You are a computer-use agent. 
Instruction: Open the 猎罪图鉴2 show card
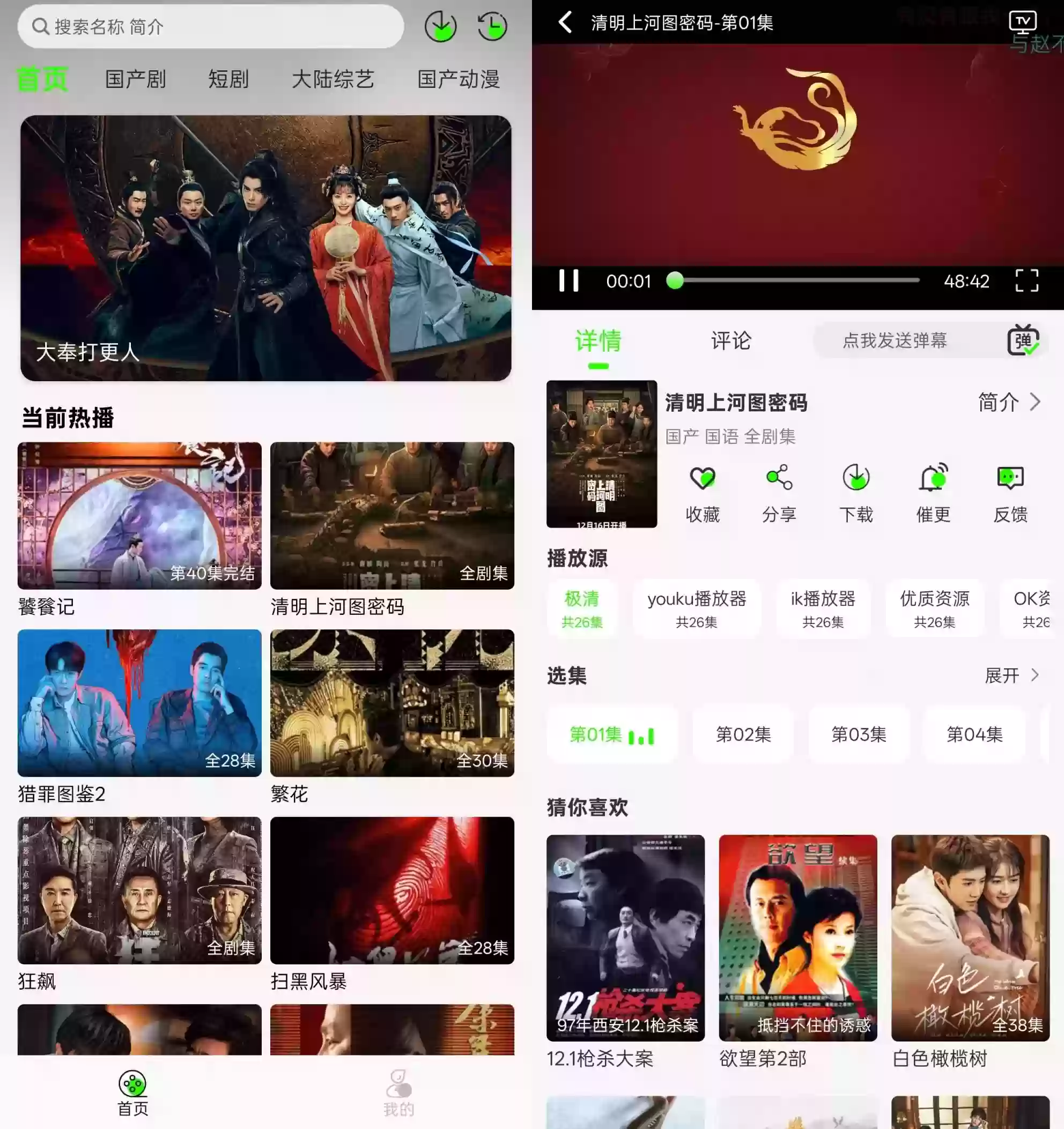click(139, 703)
